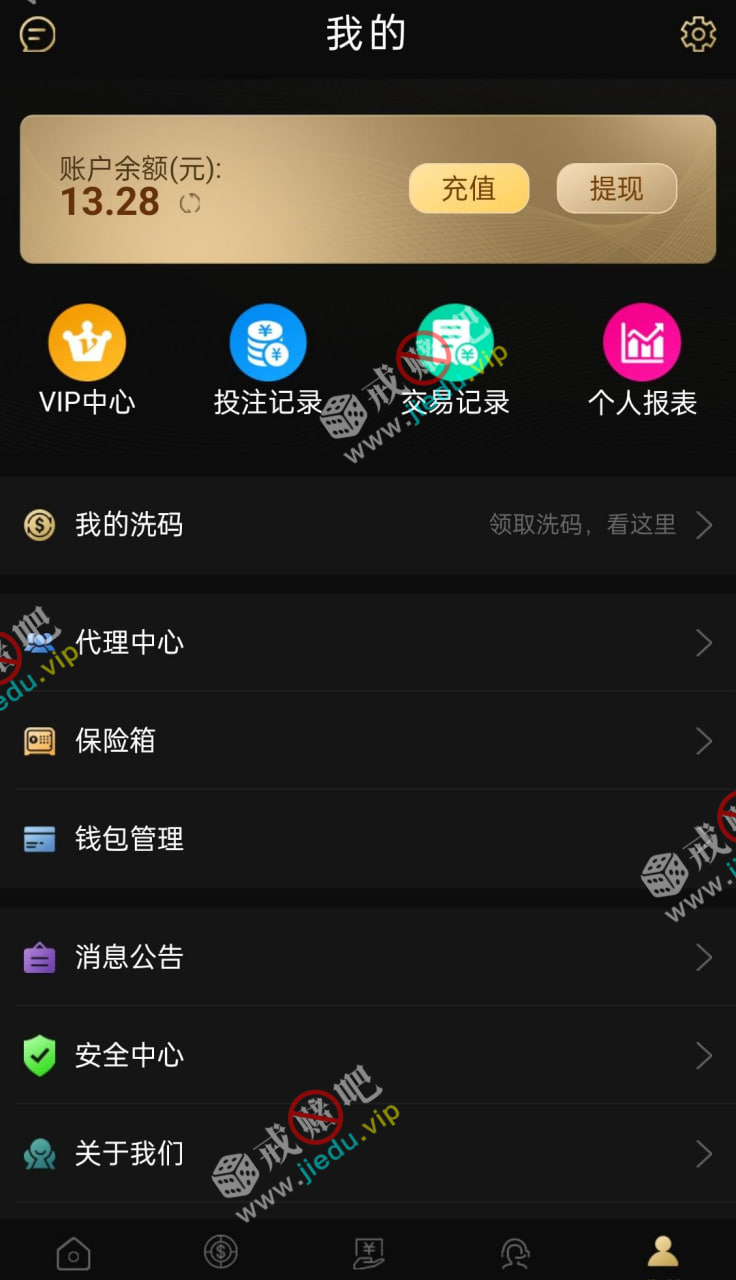This screenshot has height=1280, width=736.
Task: Go to 代理中心
Action: tap(368, 642)
